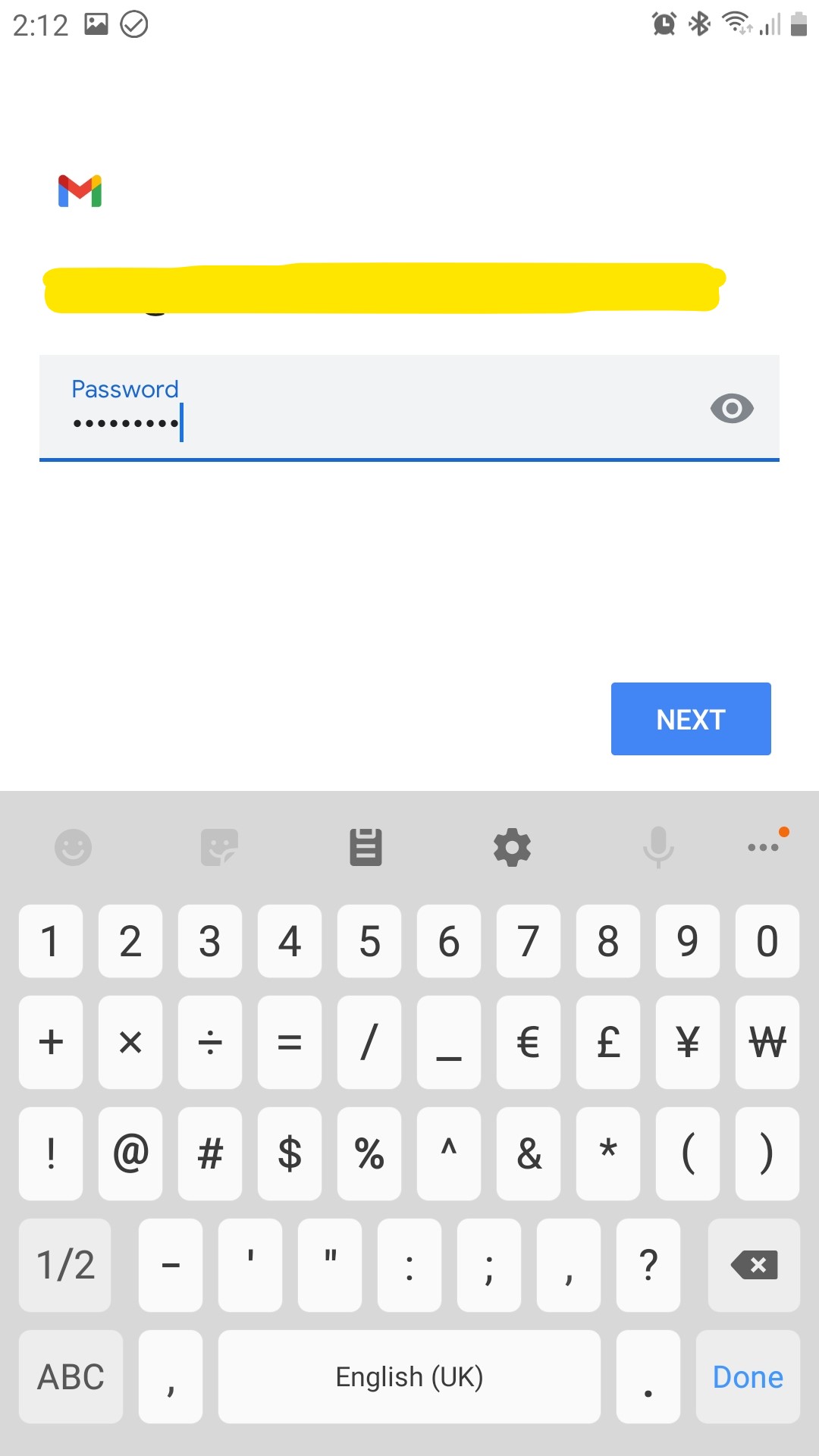Tap Done on the keyboard
The height and width of the screenshot is (1456, 819).
pos(748,1376)
